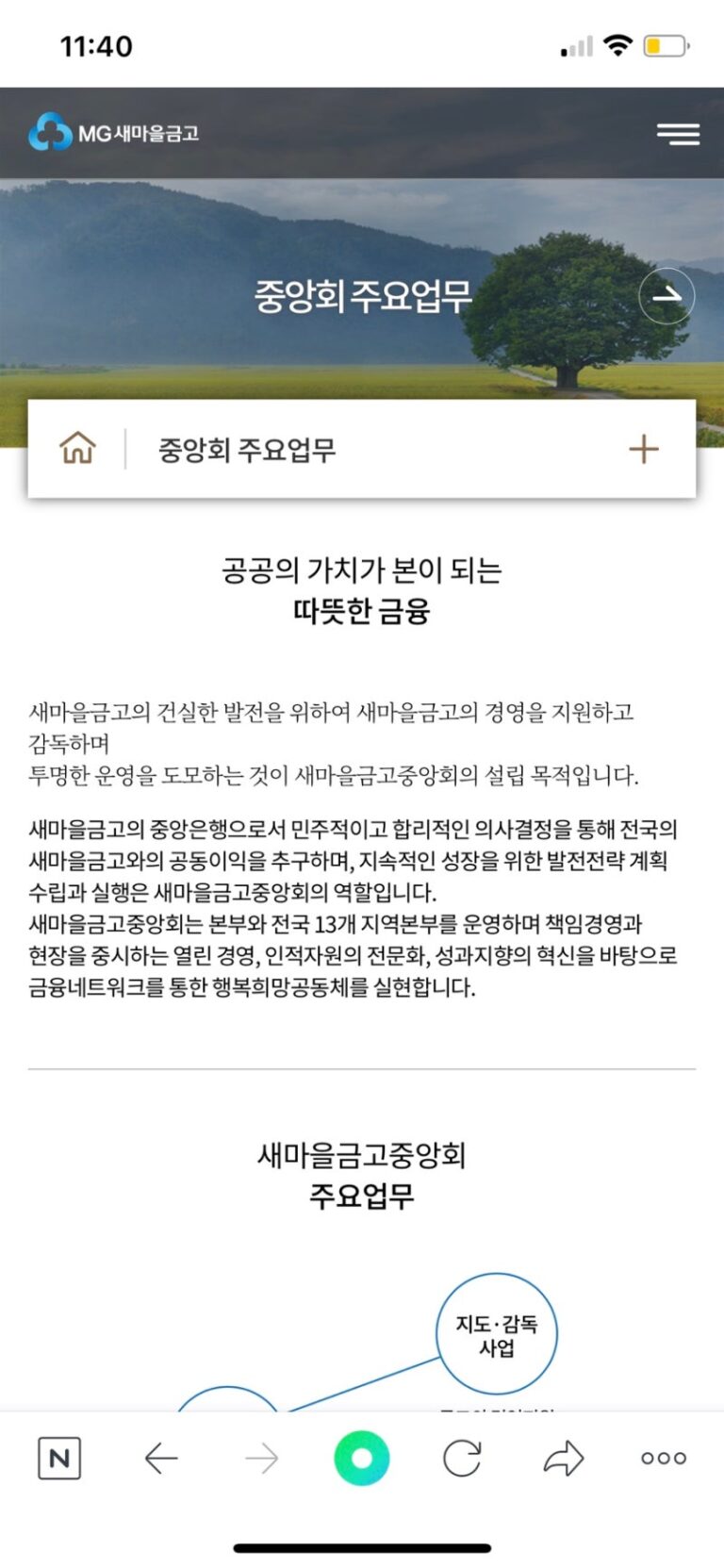The width and height of the screenshot is (724, 1568).
Task: Reload the current page
Action: [x=462, y=1458]
